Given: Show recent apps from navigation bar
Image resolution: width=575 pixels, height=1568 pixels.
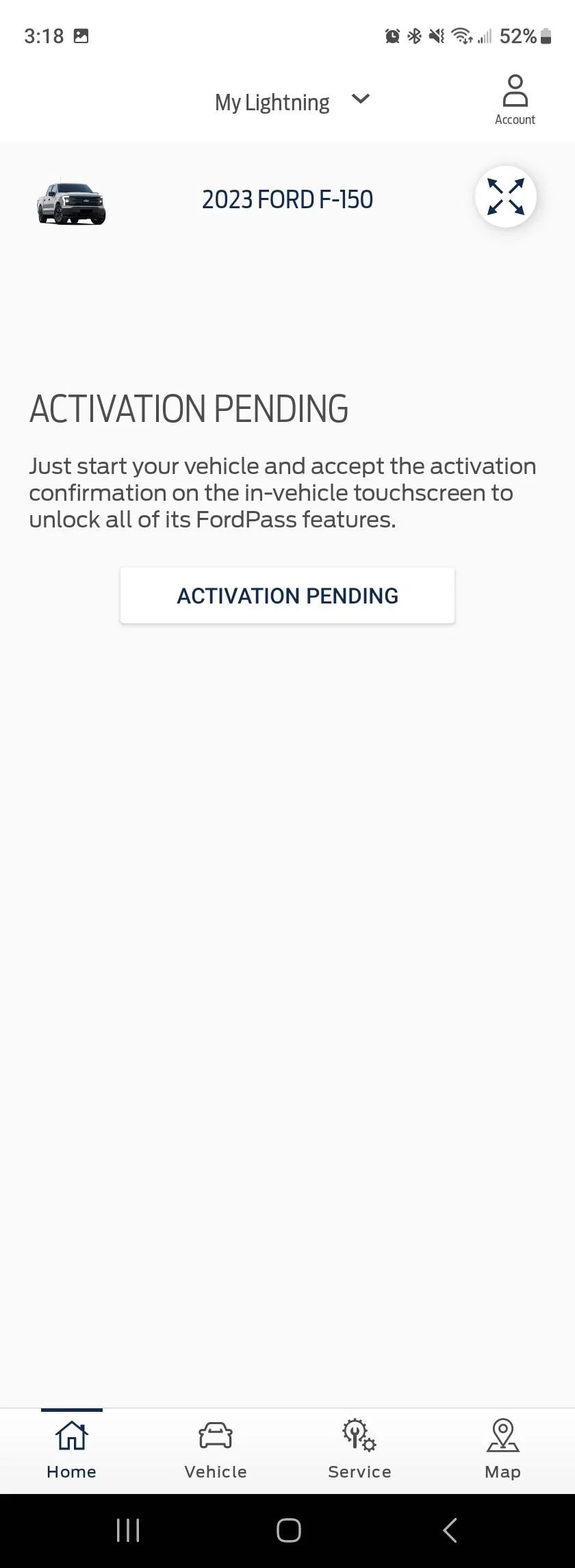Looking at the screenshot, I should pyautogui.click(x=128, y=1530).
